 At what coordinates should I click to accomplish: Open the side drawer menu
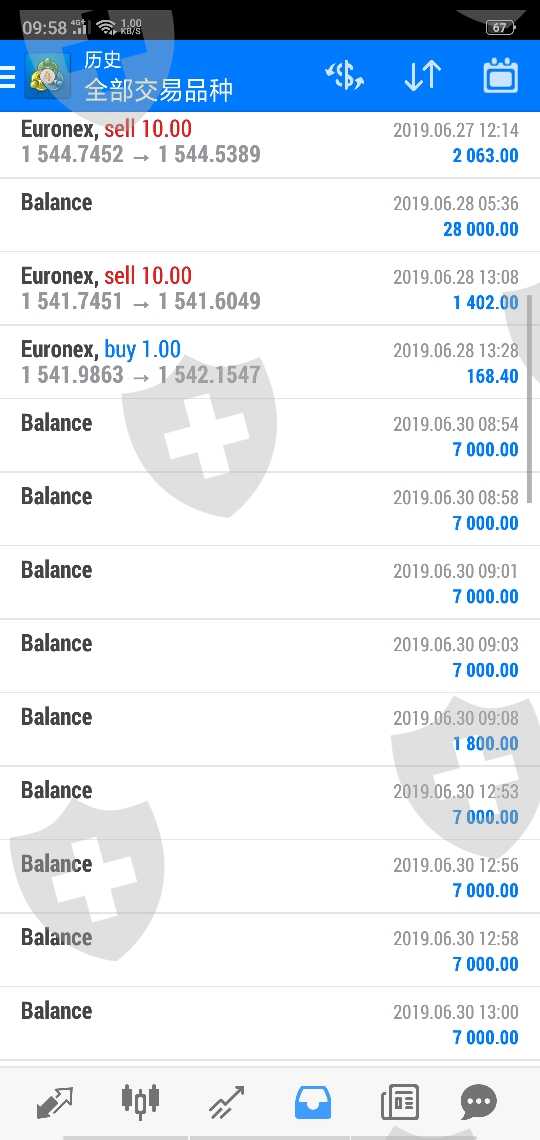tap(7, 76)
